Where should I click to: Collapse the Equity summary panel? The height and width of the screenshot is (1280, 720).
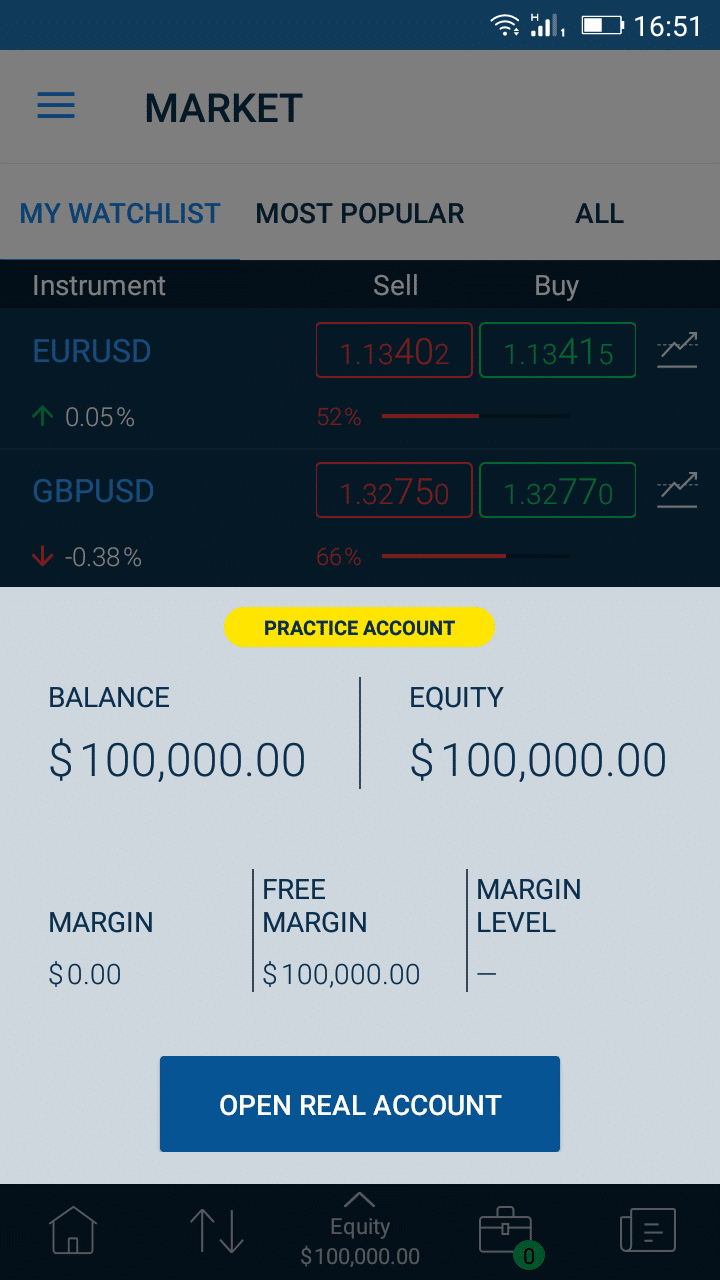tap(360, 1229)
